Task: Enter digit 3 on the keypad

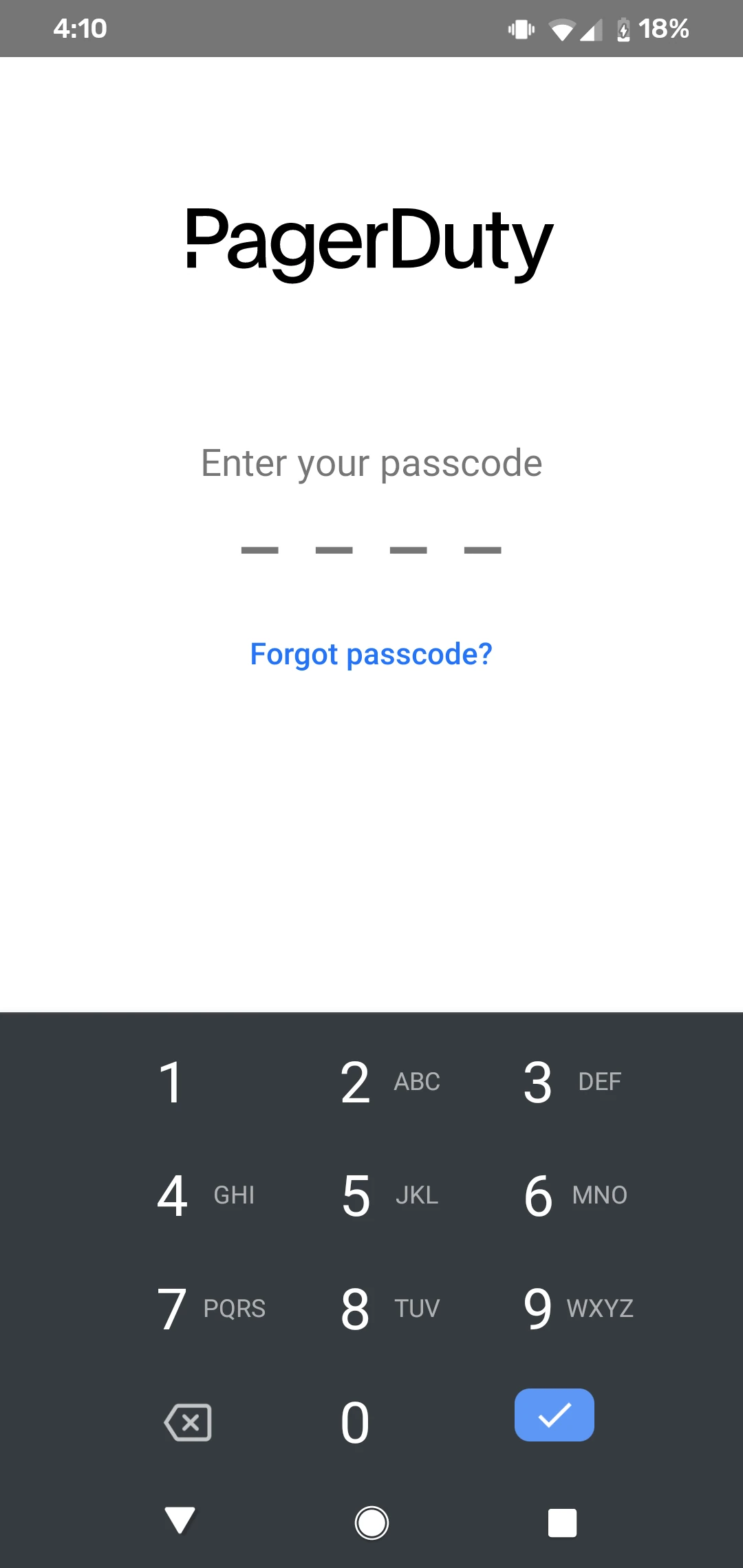Action: click(x=554, y=1082)
